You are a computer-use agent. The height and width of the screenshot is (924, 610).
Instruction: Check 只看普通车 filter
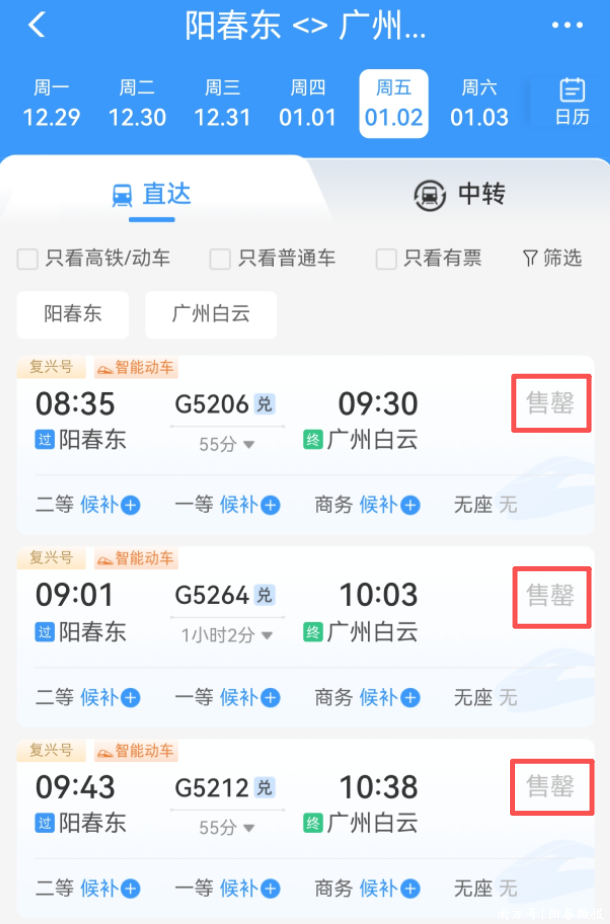(220, 259)
